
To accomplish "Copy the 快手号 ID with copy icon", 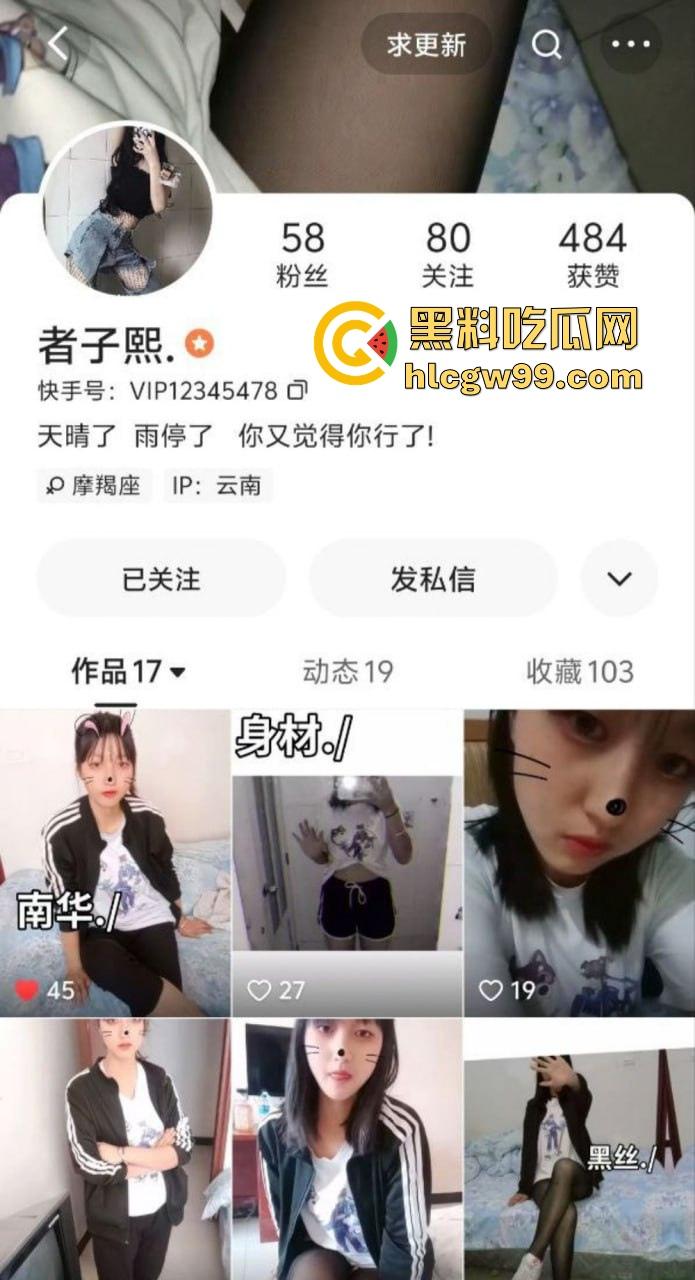I will [297, 390].
